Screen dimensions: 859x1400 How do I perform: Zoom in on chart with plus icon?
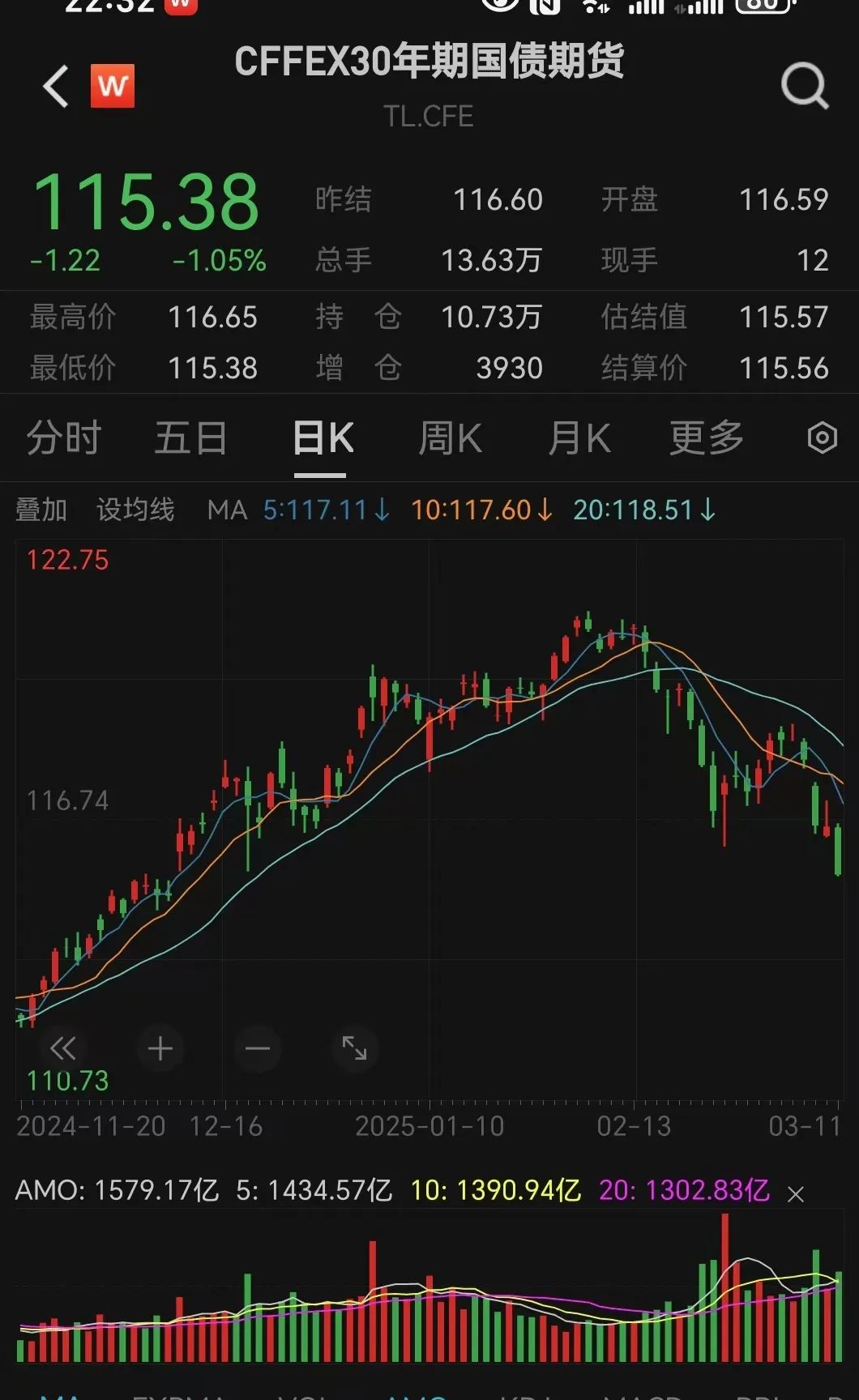[160, 1048]
